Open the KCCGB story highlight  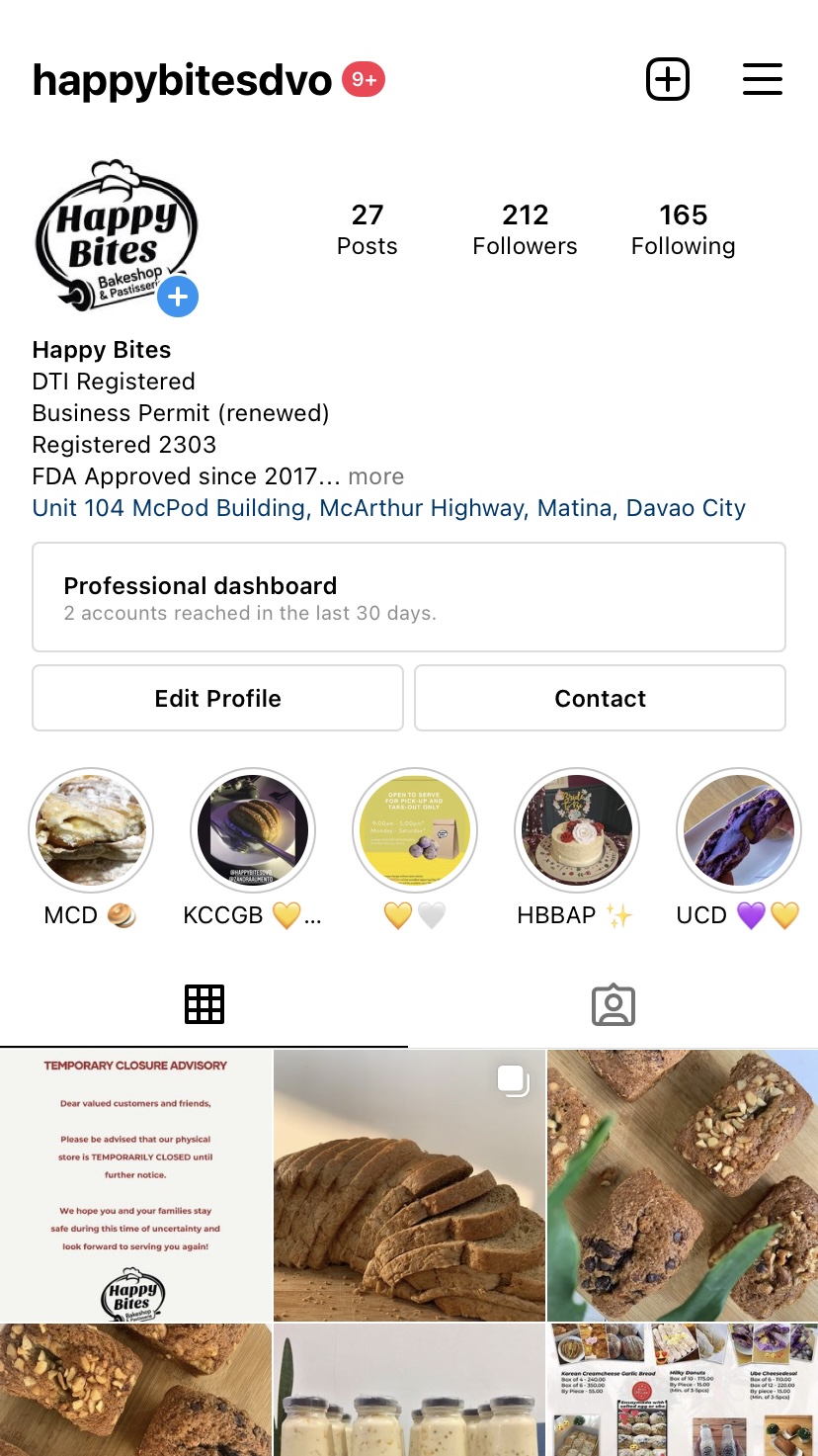253,830
